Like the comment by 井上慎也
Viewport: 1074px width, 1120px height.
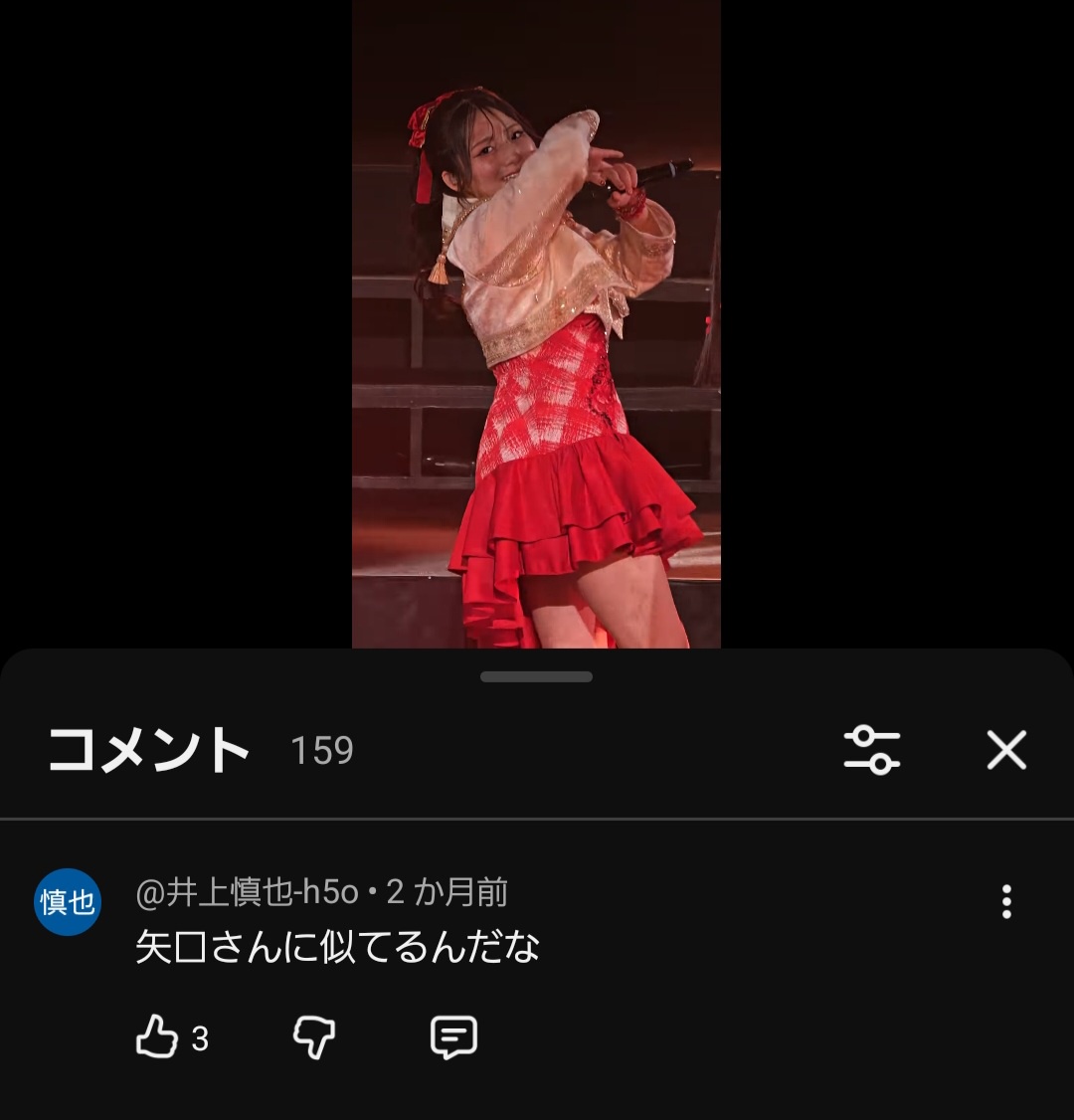(157, 1037)
